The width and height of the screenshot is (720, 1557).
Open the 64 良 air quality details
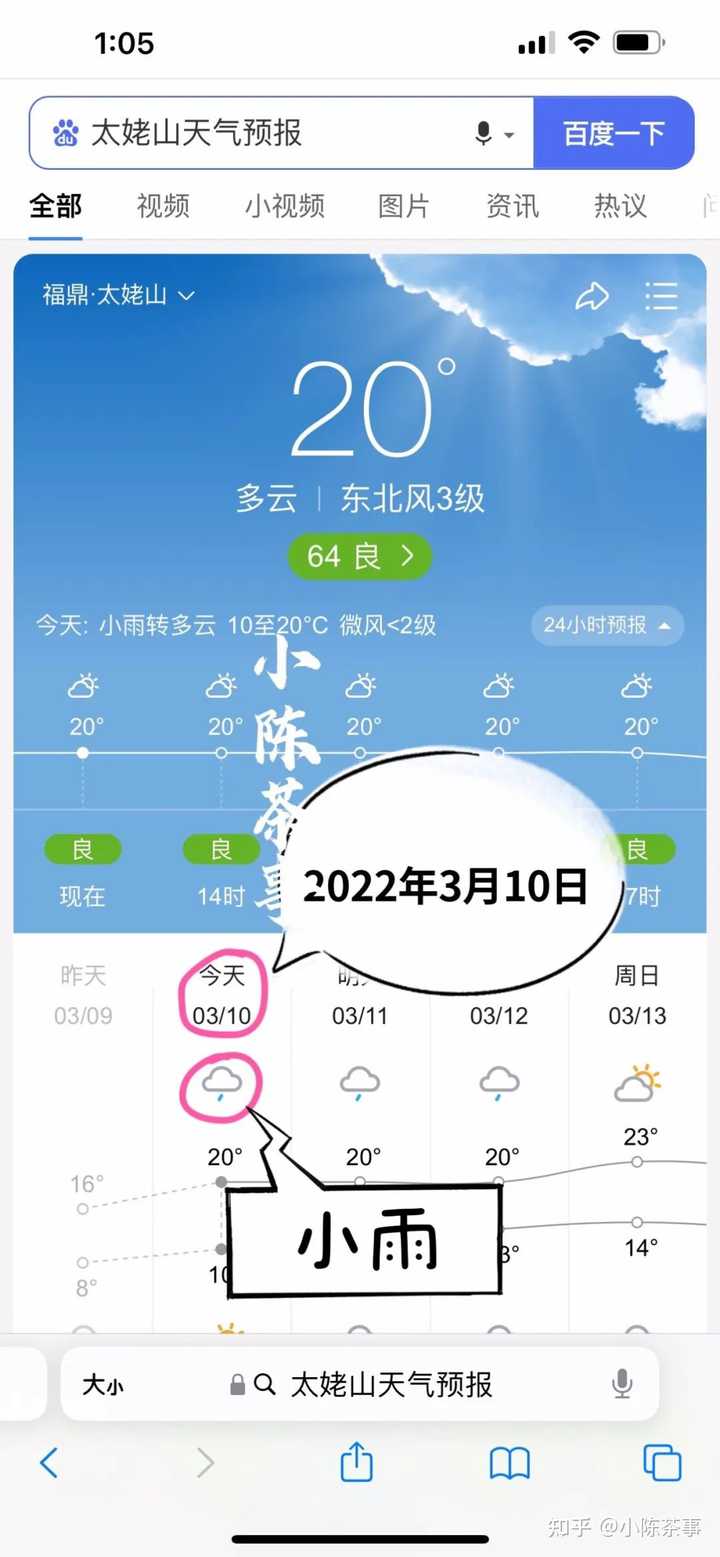(360, 556)
